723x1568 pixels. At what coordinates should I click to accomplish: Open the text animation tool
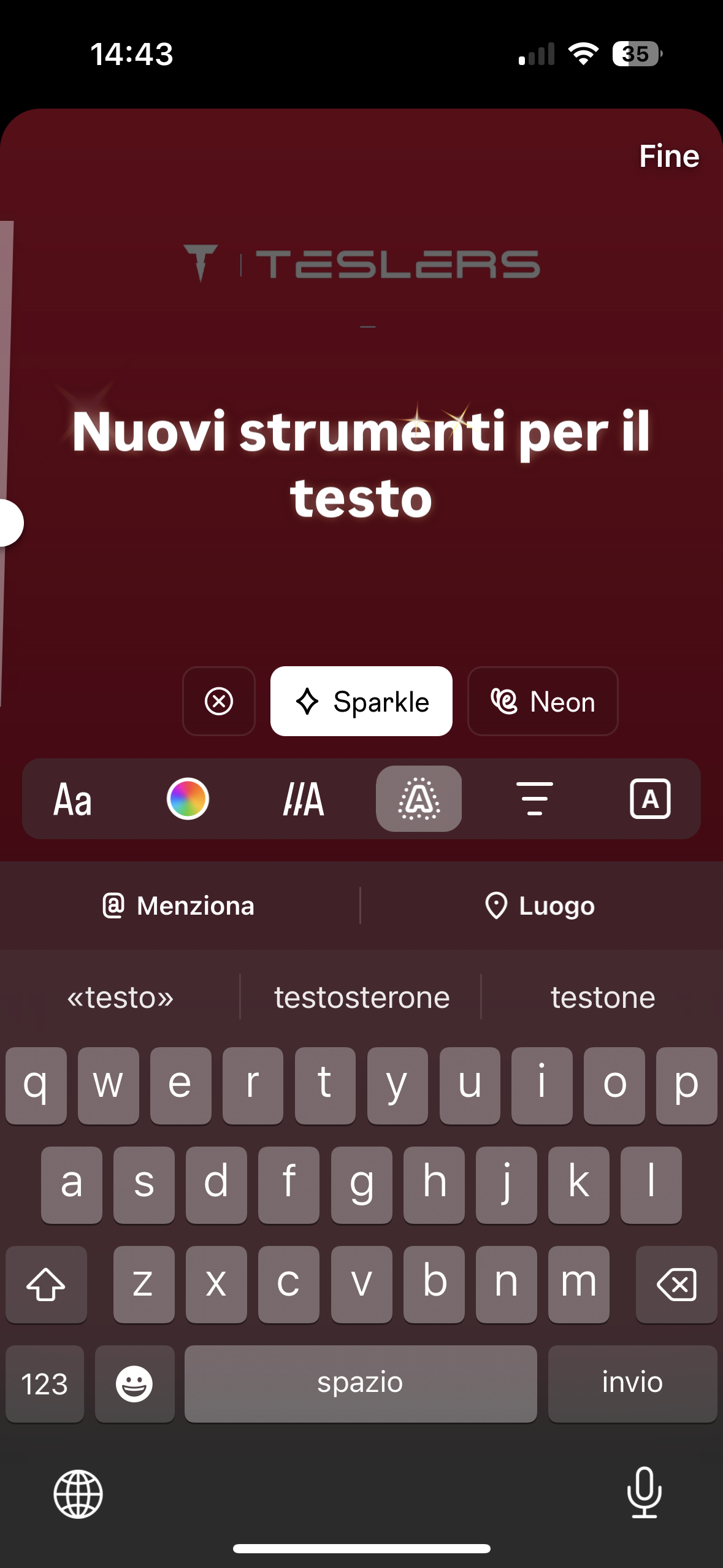pos(304,799)
